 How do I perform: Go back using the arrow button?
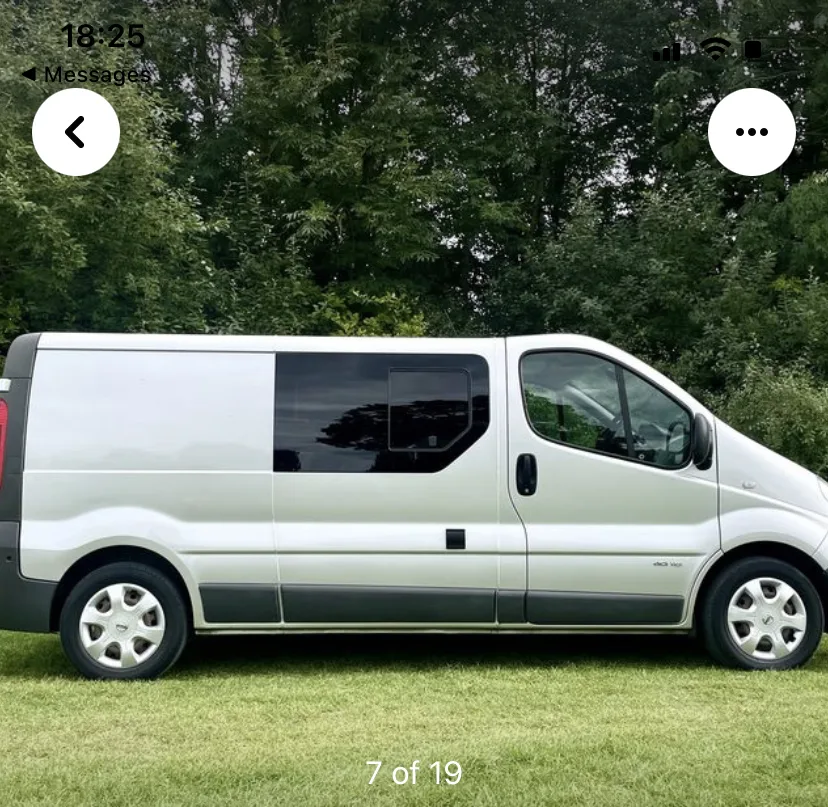pyautogui.click(x=76, y=132)
